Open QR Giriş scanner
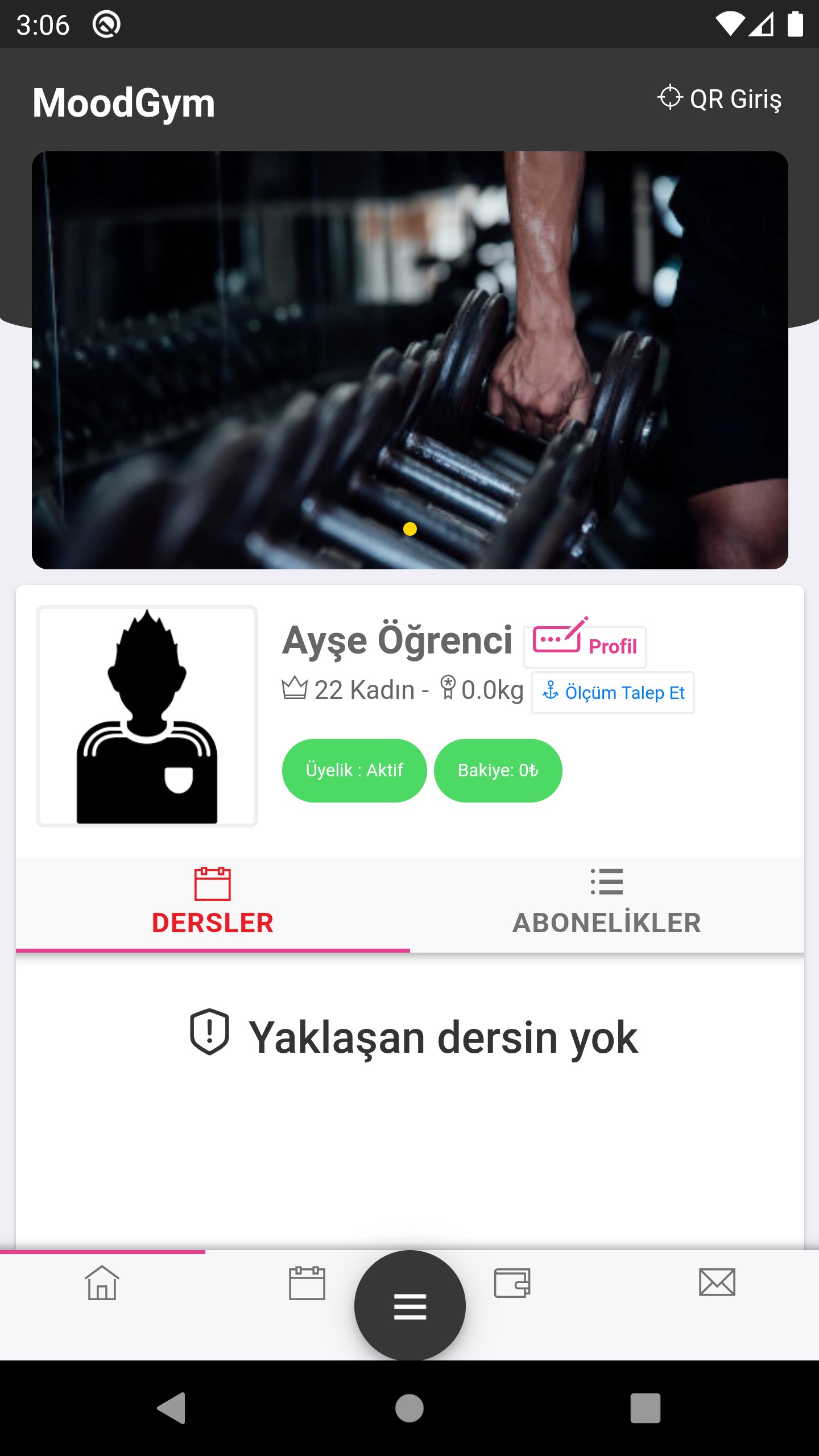The image size is (819, 1456). coord(719,99)
